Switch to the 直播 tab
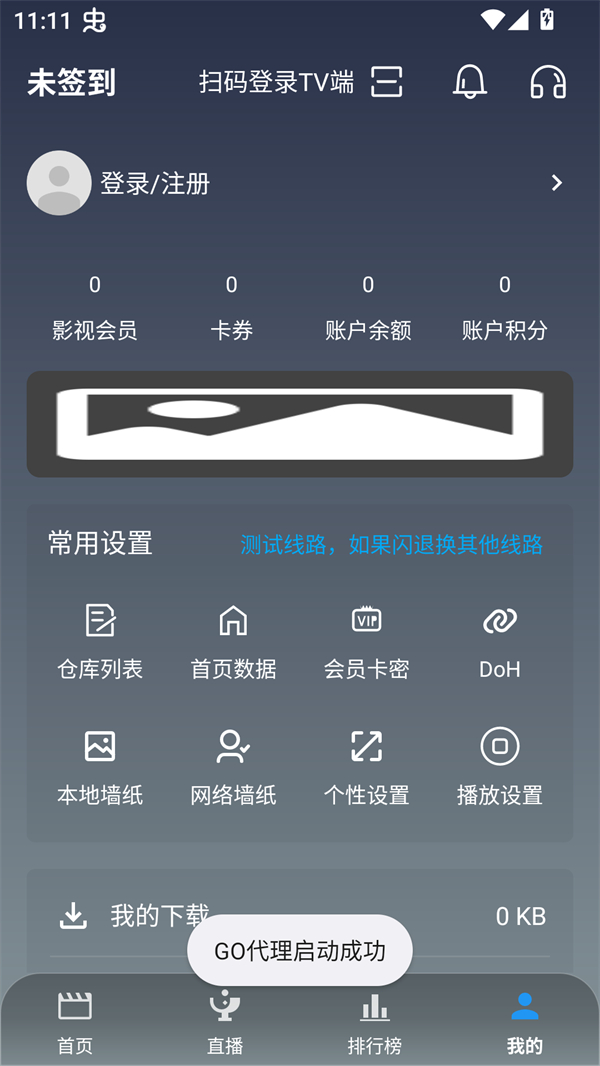600x1066 pixels. click(x=225, y=1020)
